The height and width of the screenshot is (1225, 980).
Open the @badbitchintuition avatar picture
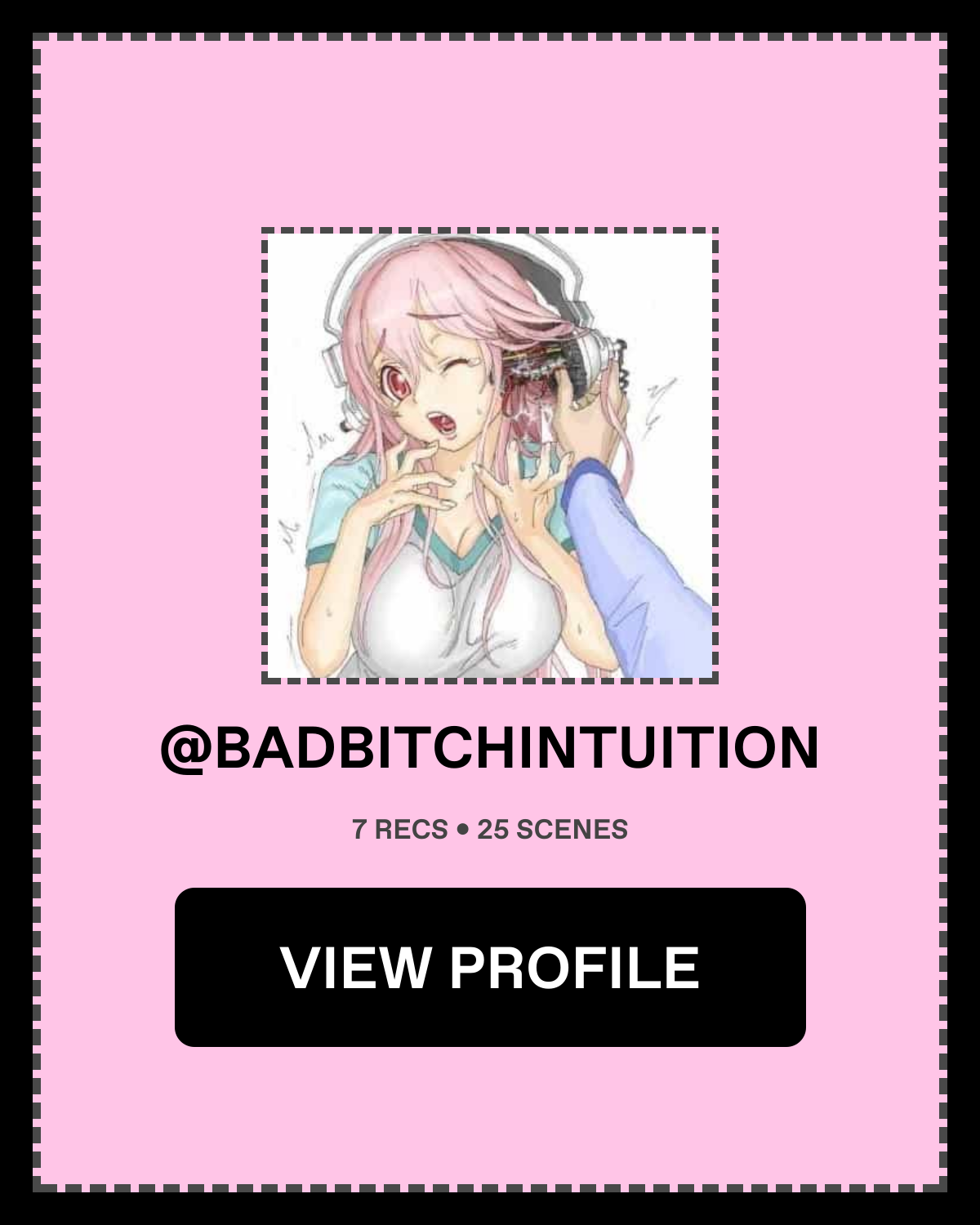point(490,456)
